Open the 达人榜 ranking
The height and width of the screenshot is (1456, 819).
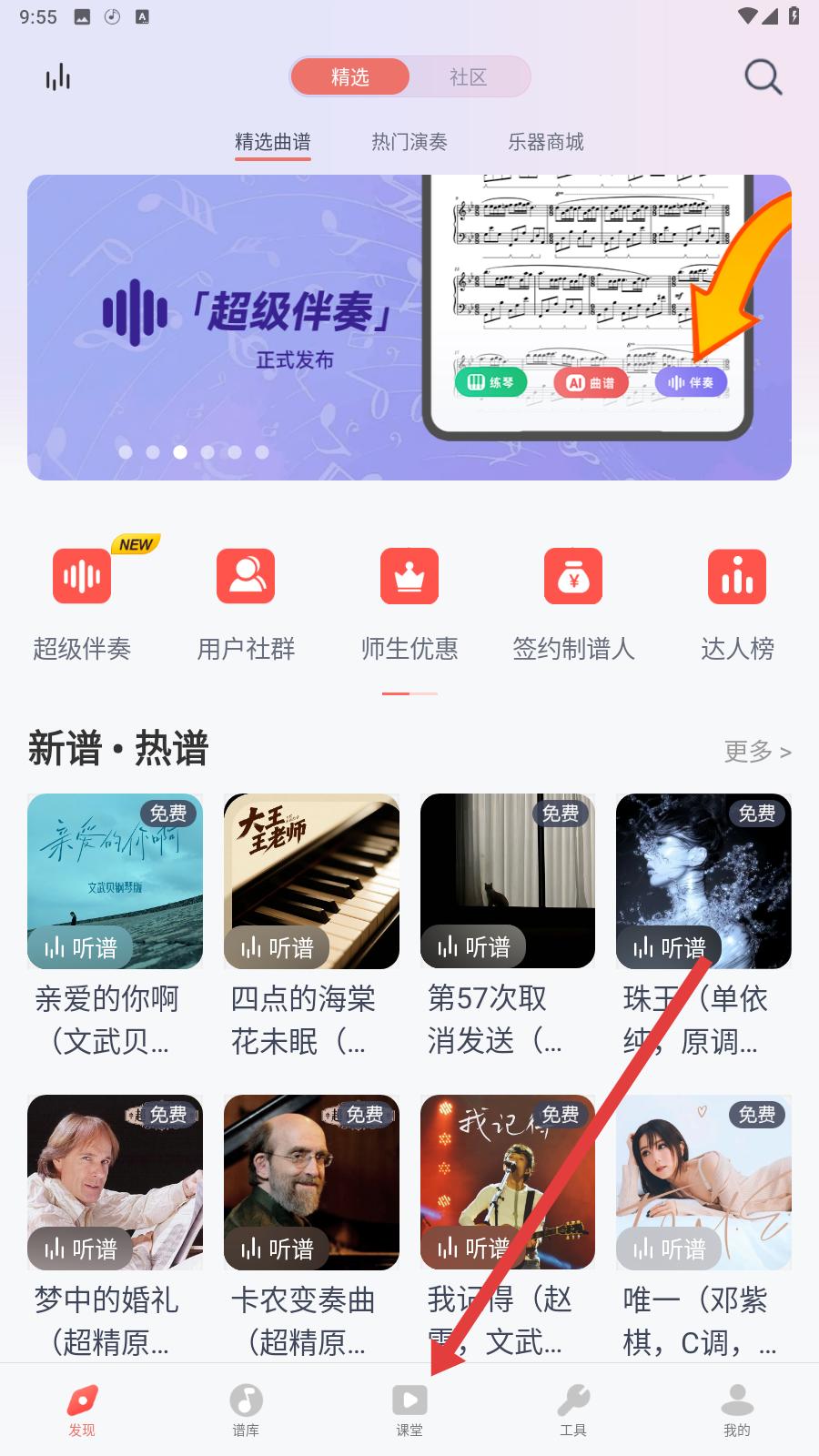[737, 599]
